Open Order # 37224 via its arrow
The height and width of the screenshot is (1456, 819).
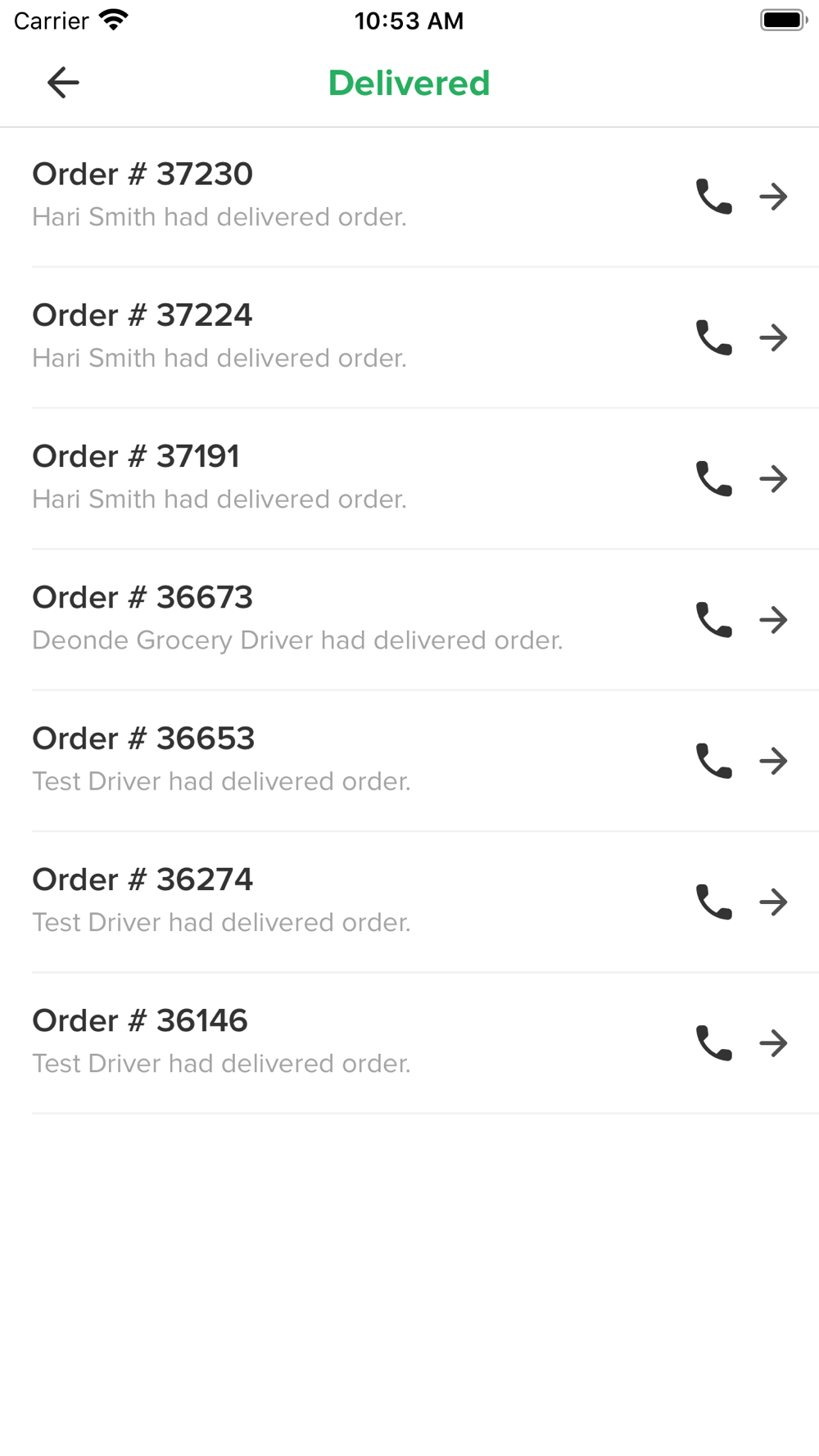(x=773, y=337)
